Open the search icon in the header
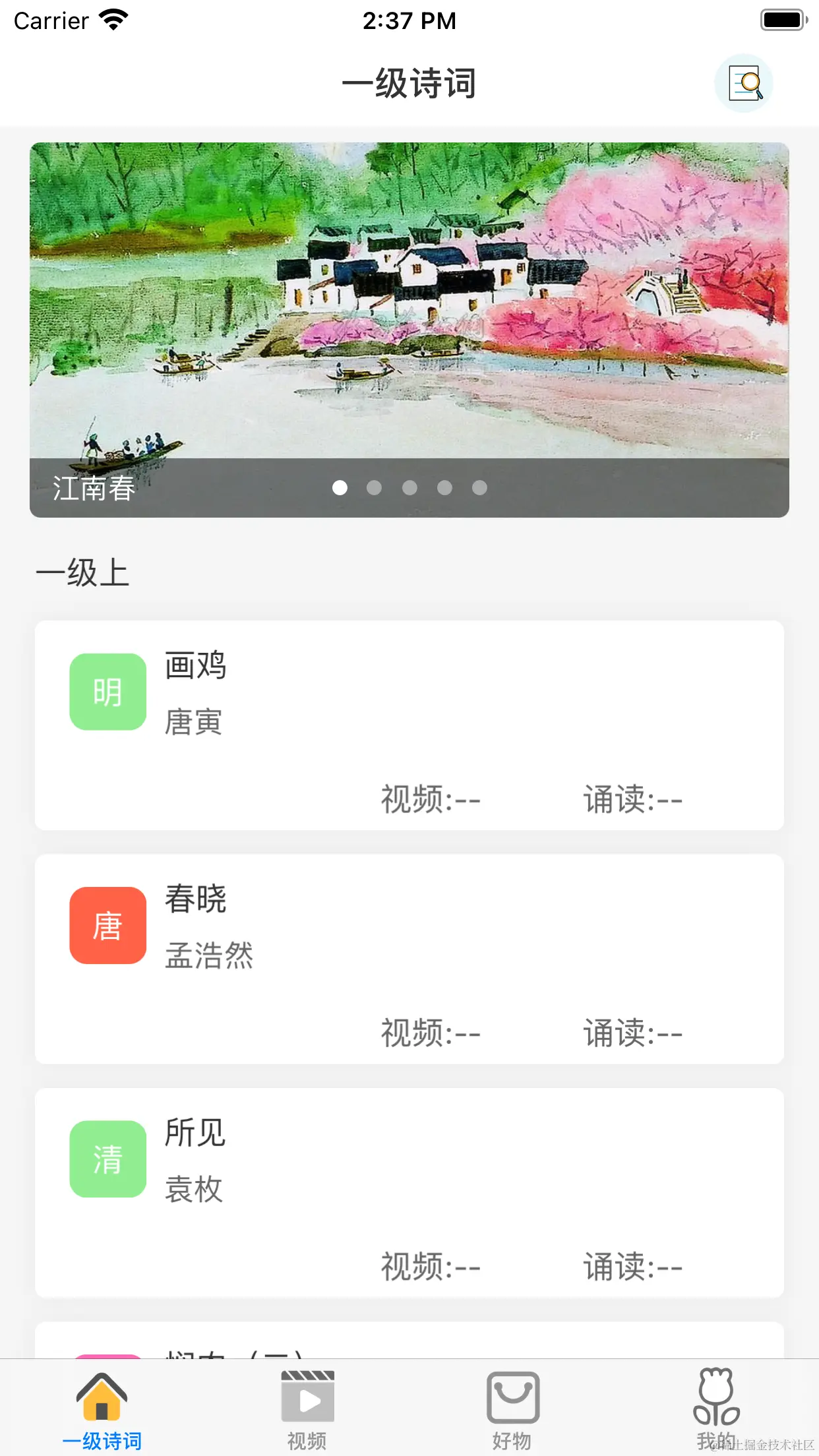The width and height of the screenshot is (819, 1456). click(x=744, y=84)
